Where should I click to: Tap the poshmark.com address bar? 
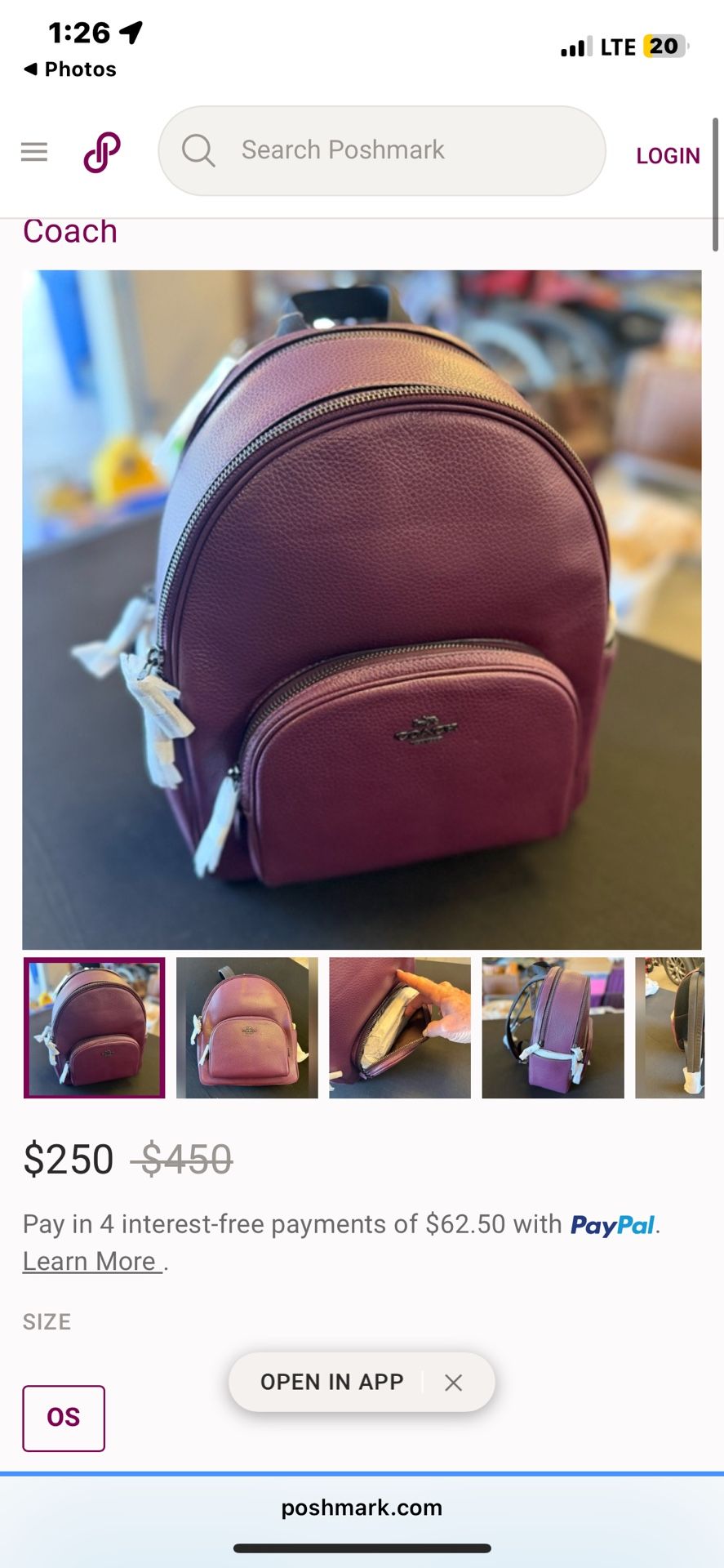coord(362,1508)
